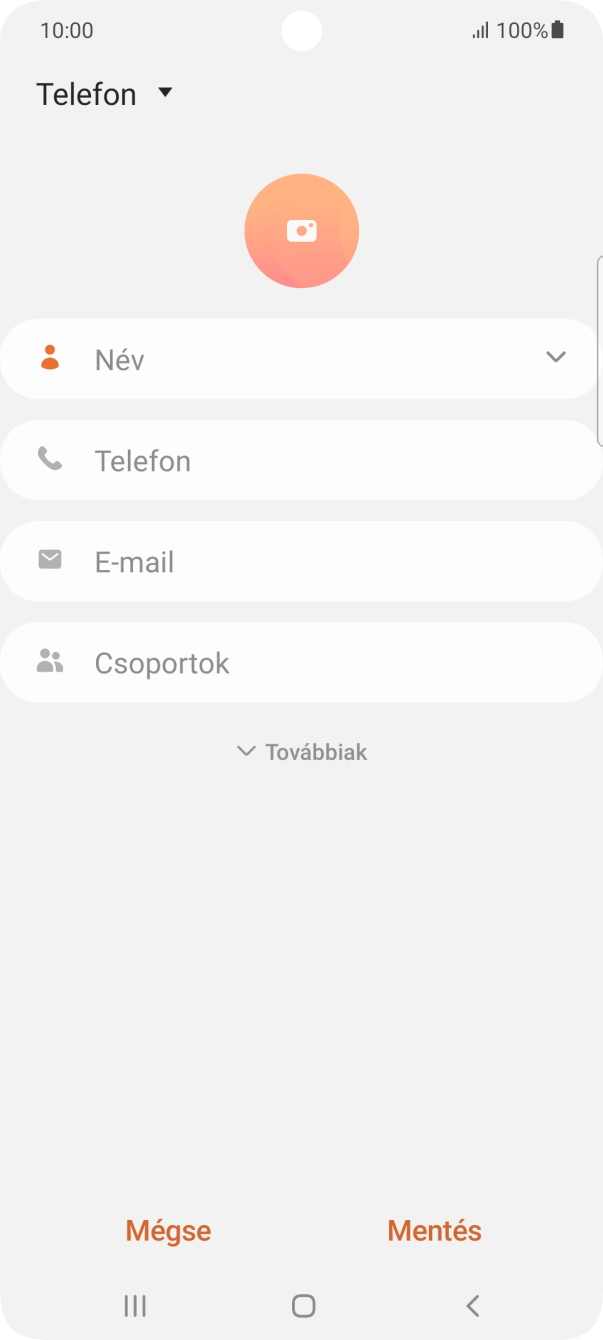Add a contact photo via camera icon
The image size is (603, 1340).
pos(301,231)
